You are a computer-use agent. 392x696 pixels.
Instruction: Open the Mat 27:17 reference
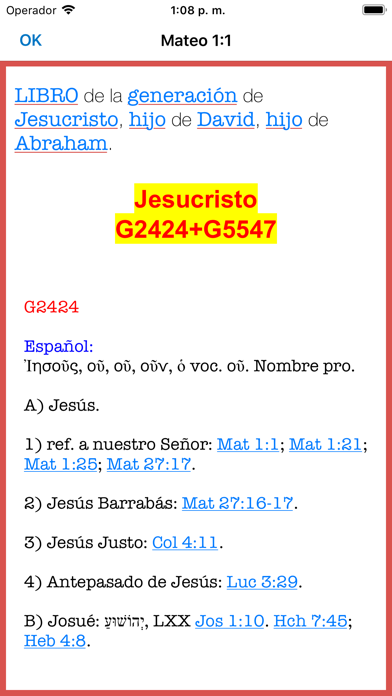coord(149,464)
